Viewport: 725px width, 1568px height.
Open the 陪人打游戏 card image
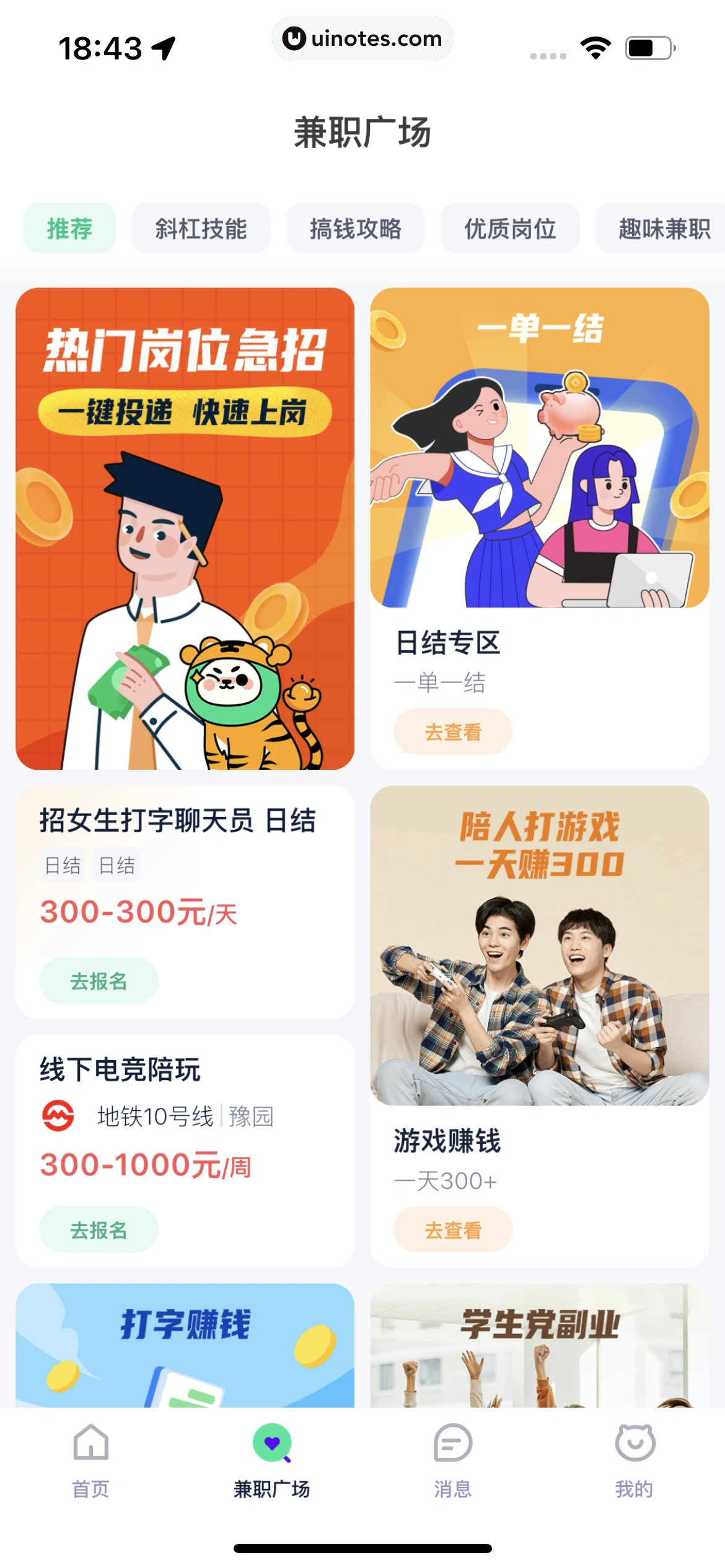click(539, 945)
